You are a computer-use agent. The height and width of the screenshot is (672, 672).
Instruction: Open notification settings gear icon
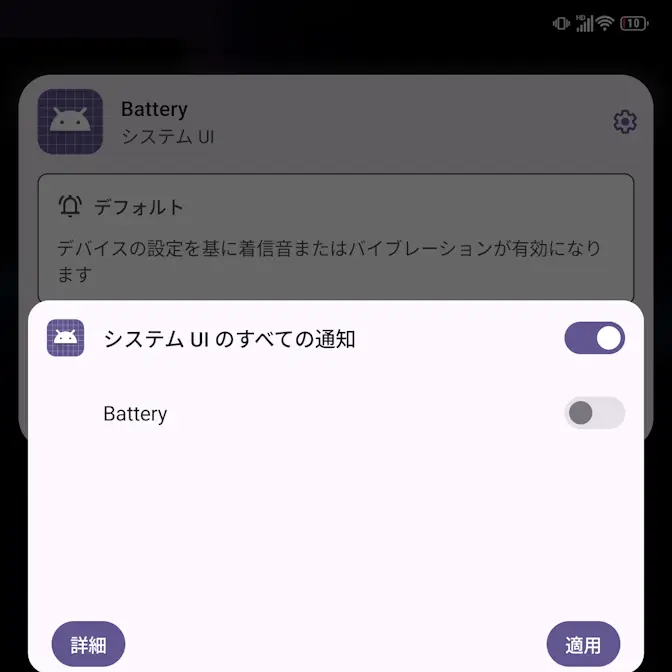click(x=625, y=122)
